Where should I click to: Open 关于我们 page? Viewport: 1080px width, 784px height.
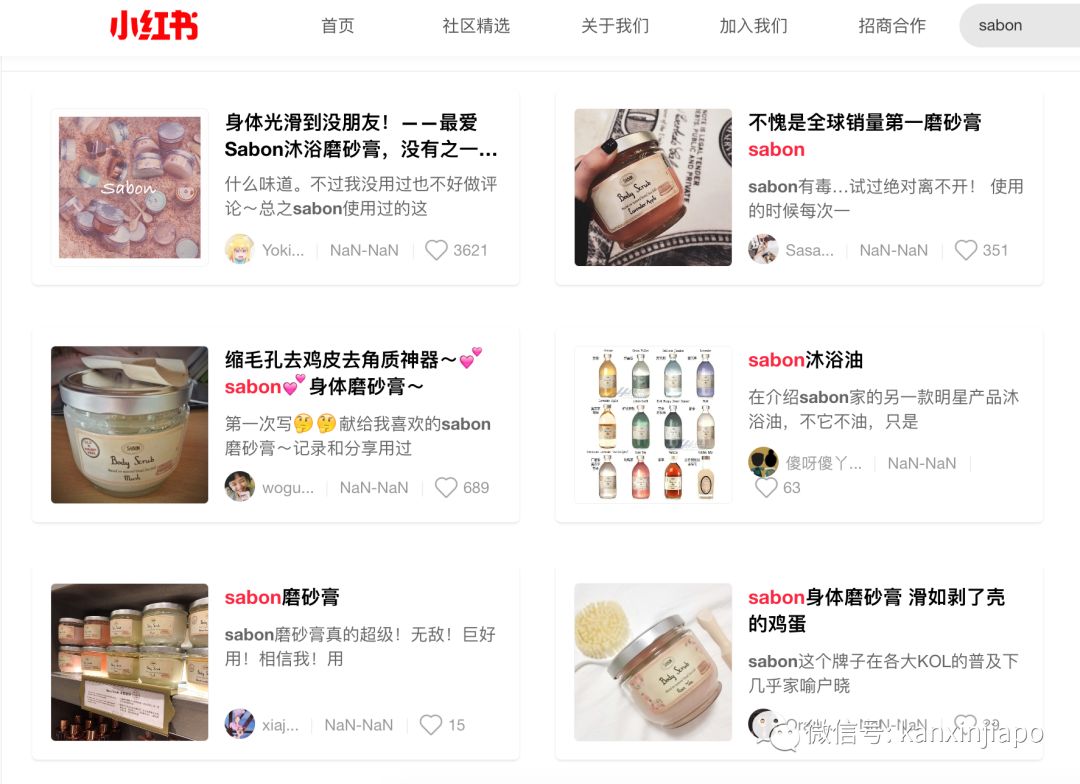click(615, 26)
